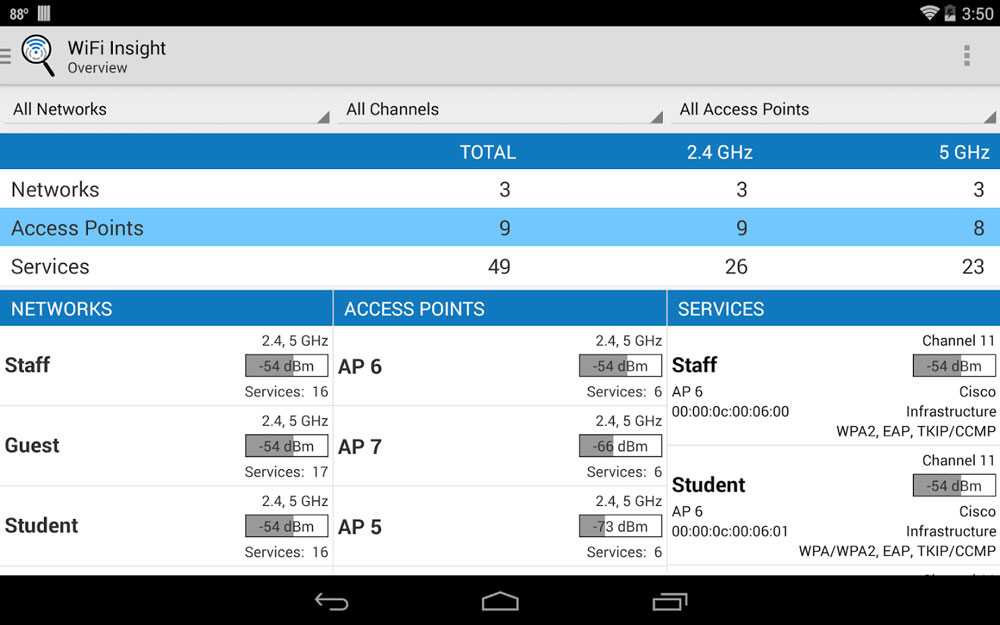Viewport: 1000px width, 625px height.
Task: Open the navigation drawer menu
Action: coord(7,56)
